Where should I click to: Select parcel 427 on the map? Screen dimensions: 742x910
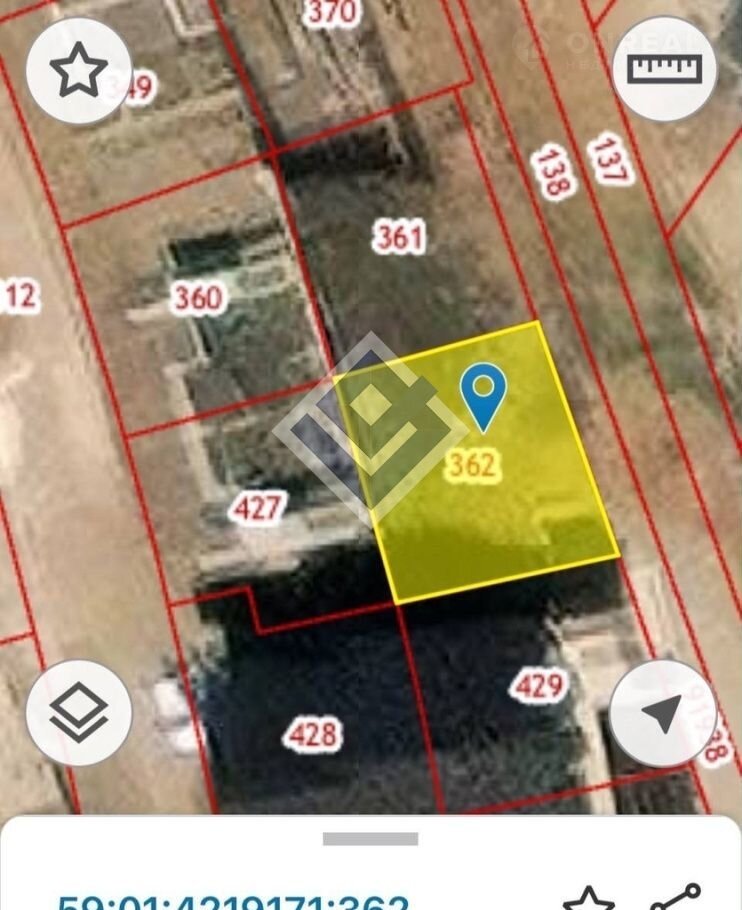click(257, 508)
